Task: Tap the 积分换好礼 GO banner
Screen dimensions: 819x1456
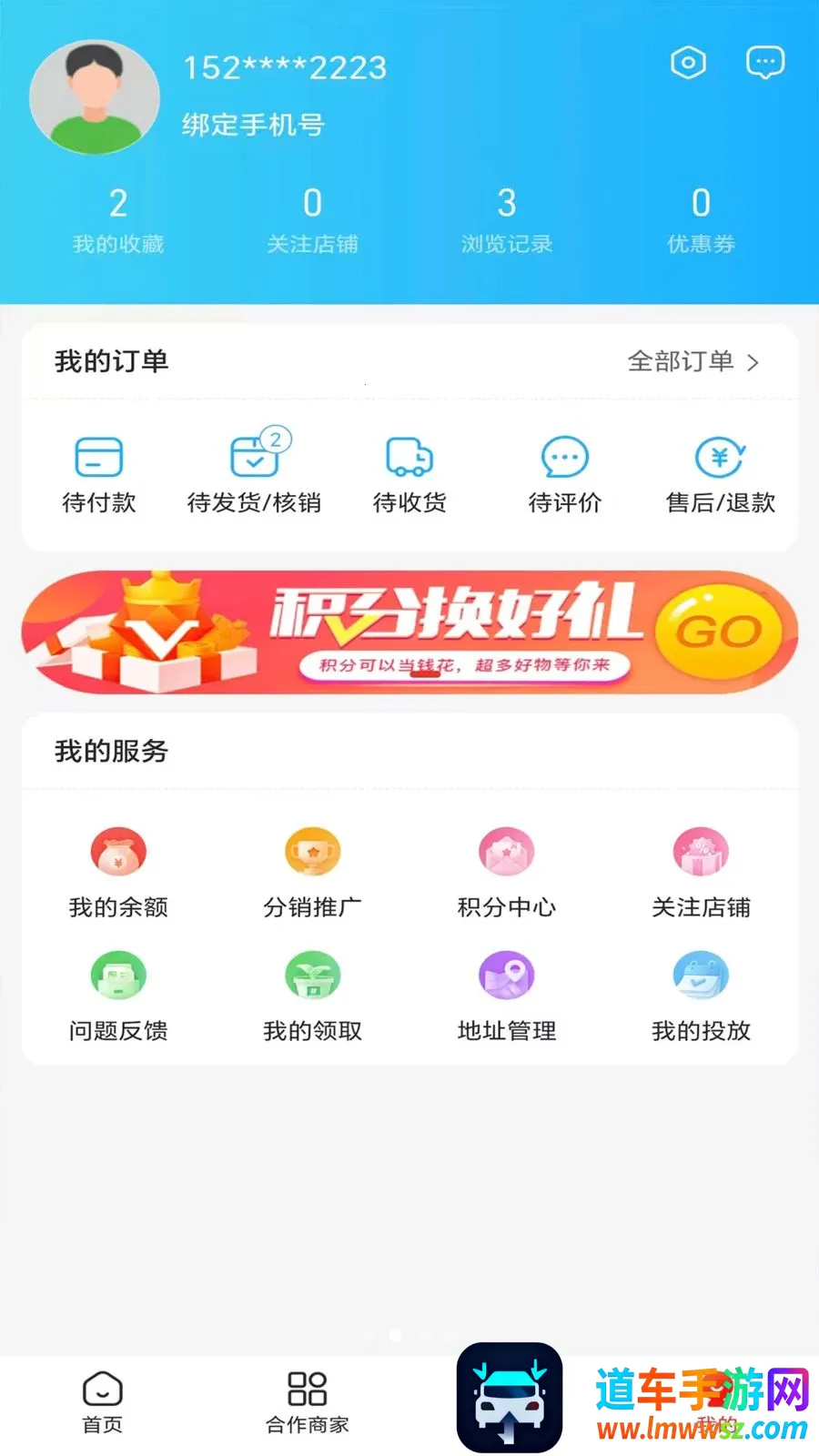Action: point(409,632)
